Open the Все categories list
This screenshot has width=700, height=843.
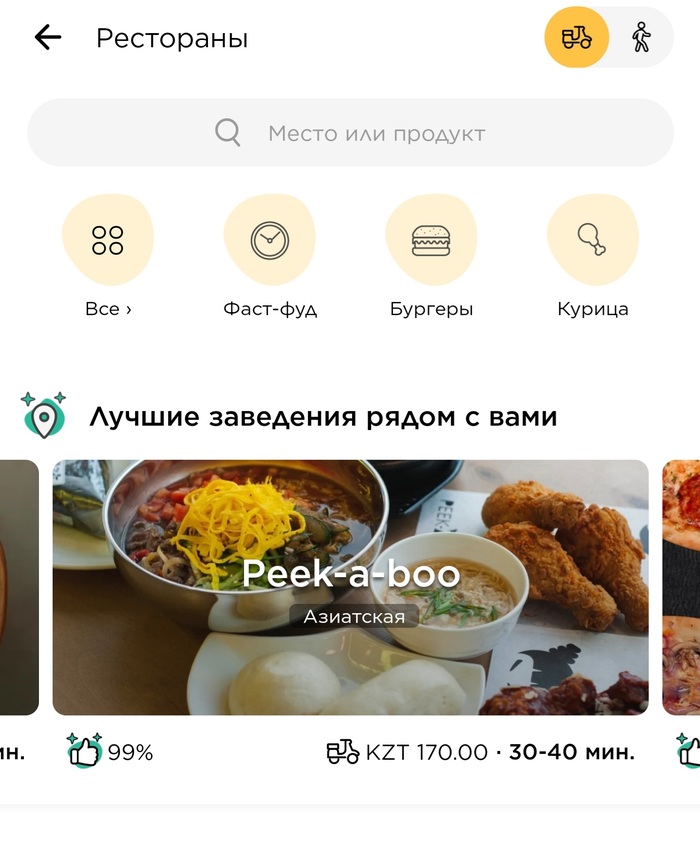(108, 241)
